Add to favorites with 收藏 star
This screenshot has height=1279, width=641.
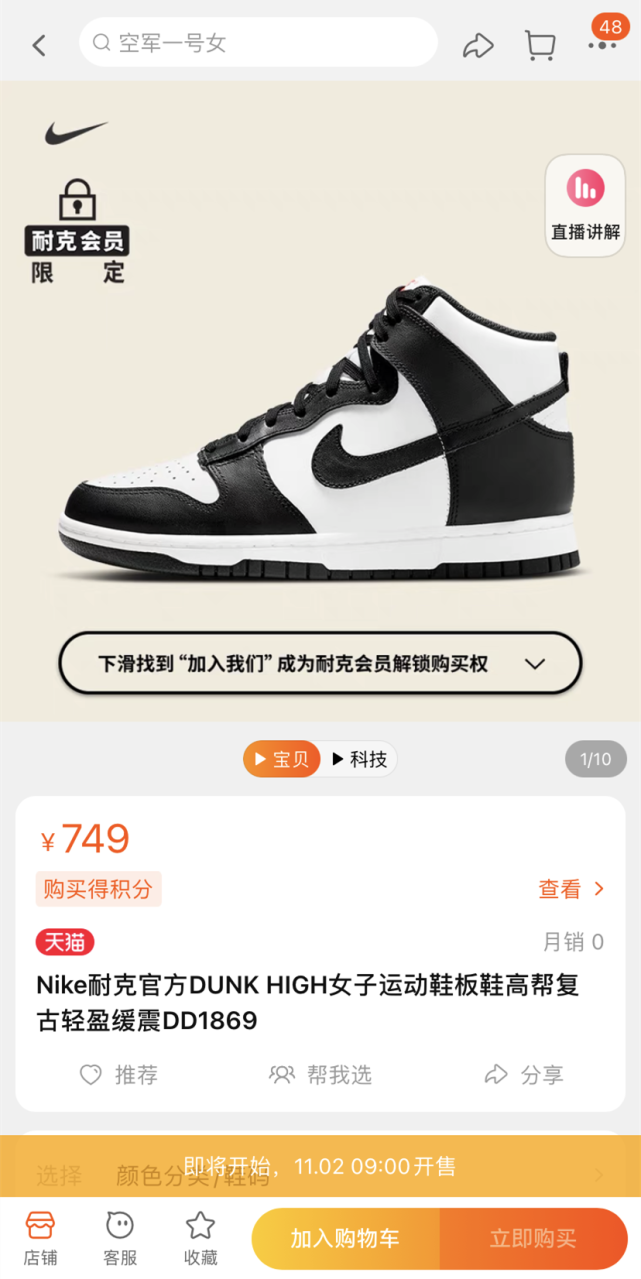[x=201, y=1239]
